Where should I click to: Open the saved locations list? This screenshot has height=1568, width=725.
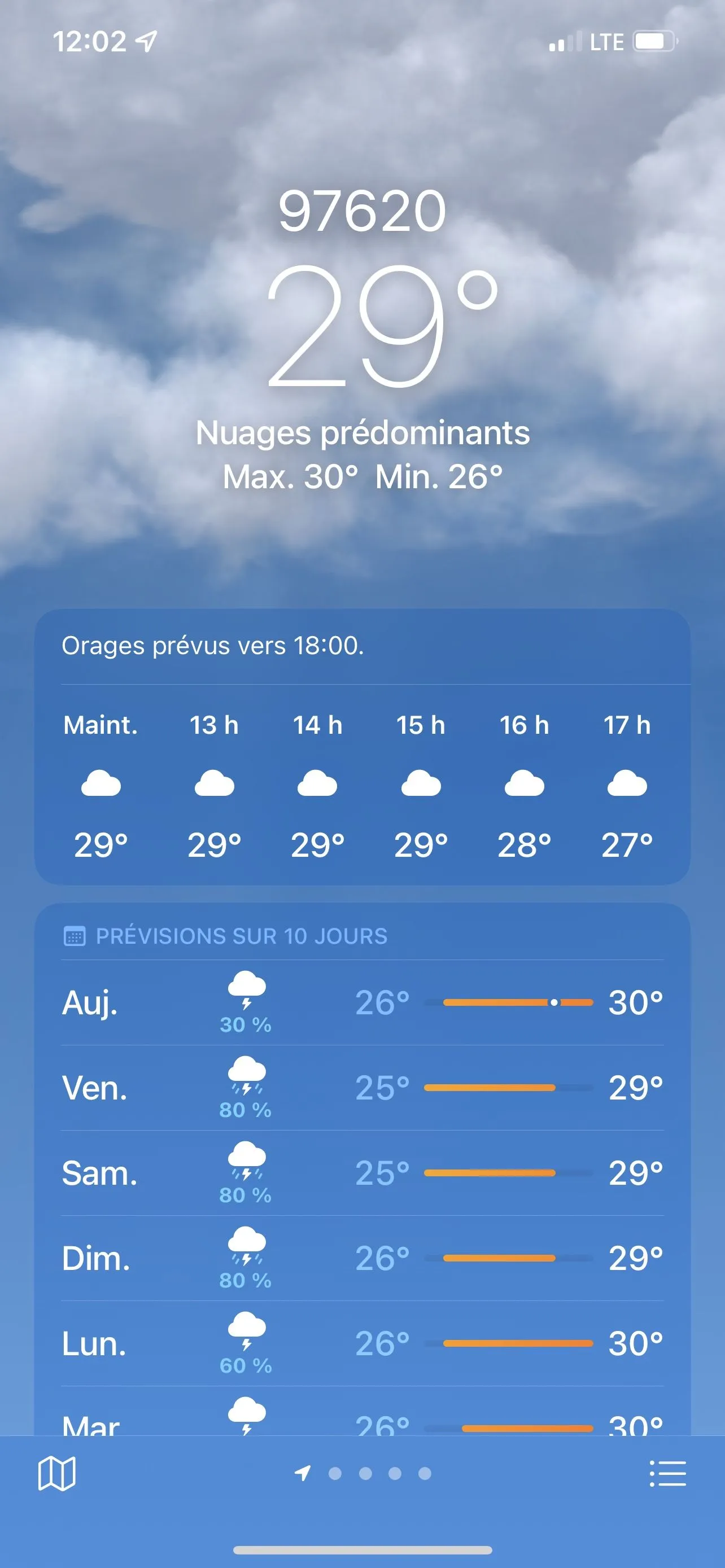tap(667, 1474)
